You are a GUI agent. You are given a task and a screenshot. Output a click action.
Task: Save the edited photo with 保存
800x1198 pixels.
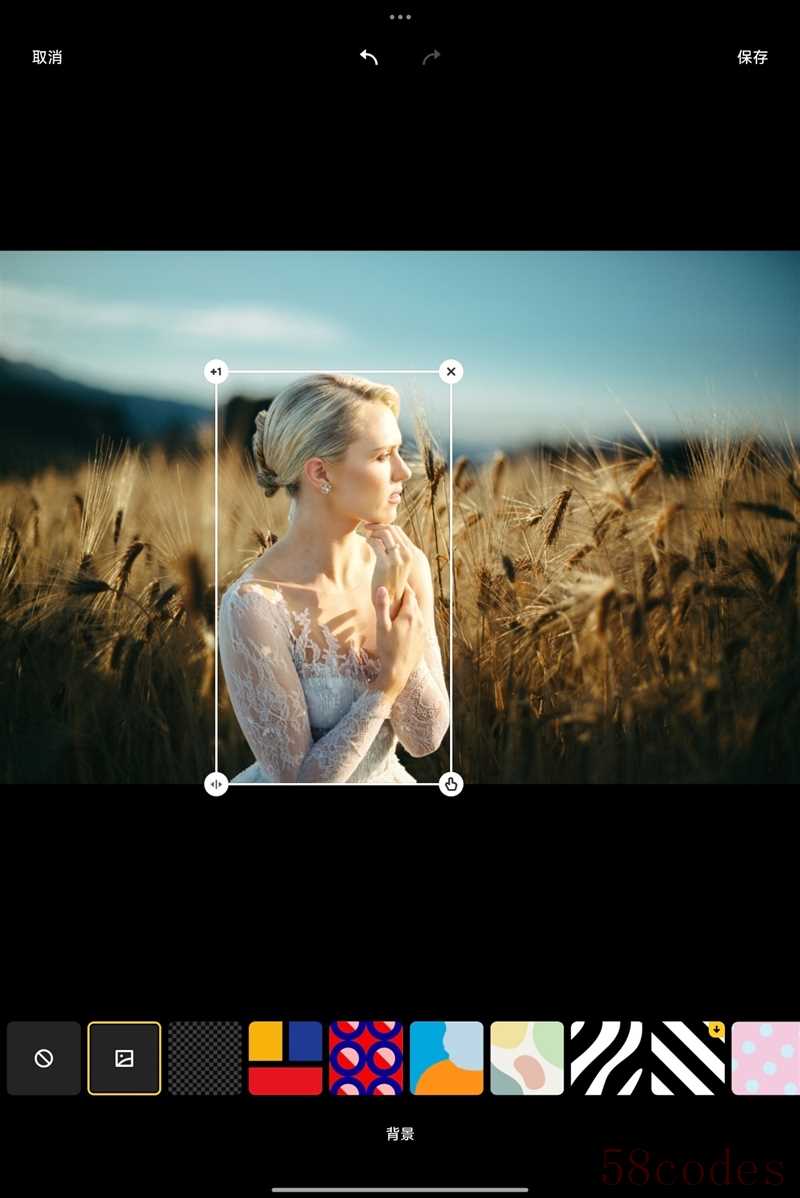click(752, 57)
